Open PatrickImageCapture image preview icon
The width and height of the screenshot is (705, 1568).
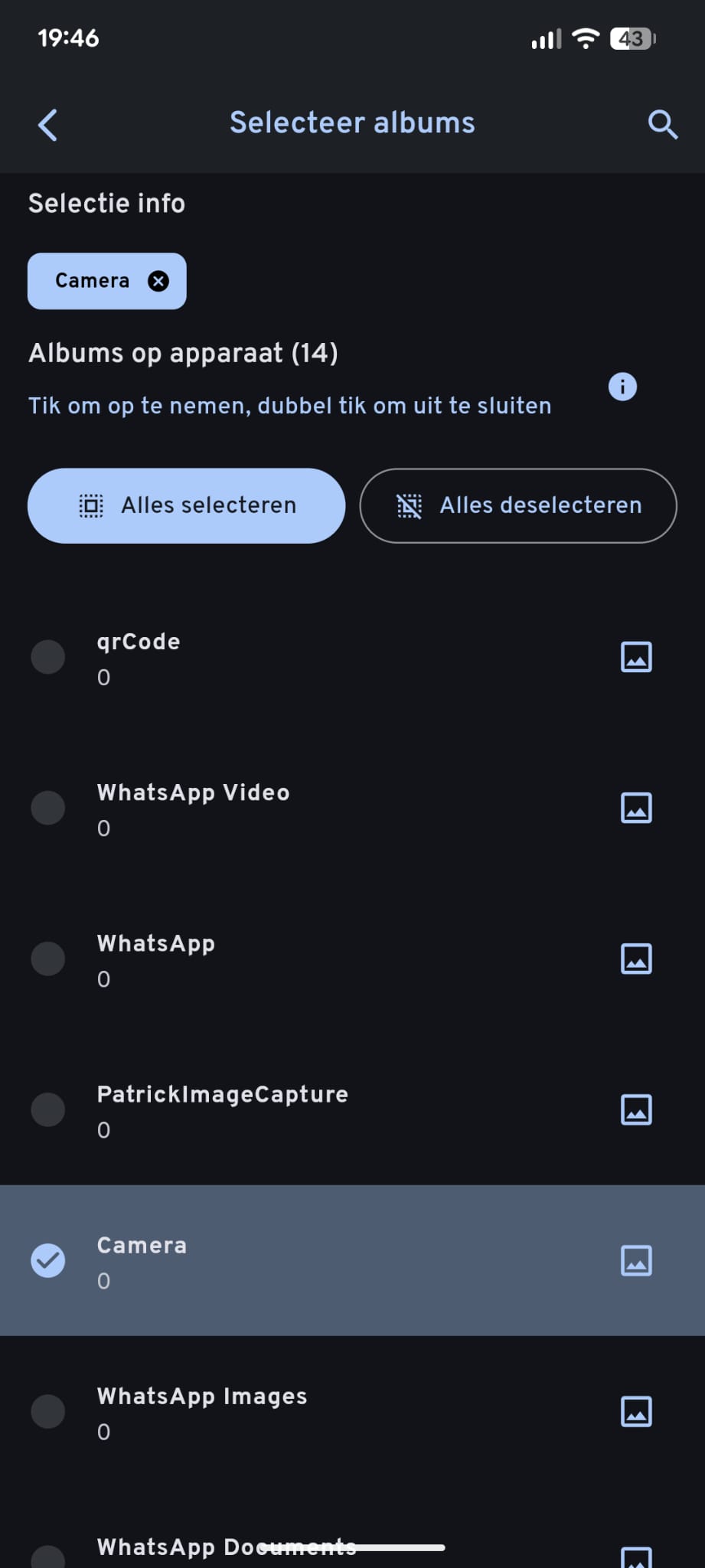click(x=636, y=1109)
